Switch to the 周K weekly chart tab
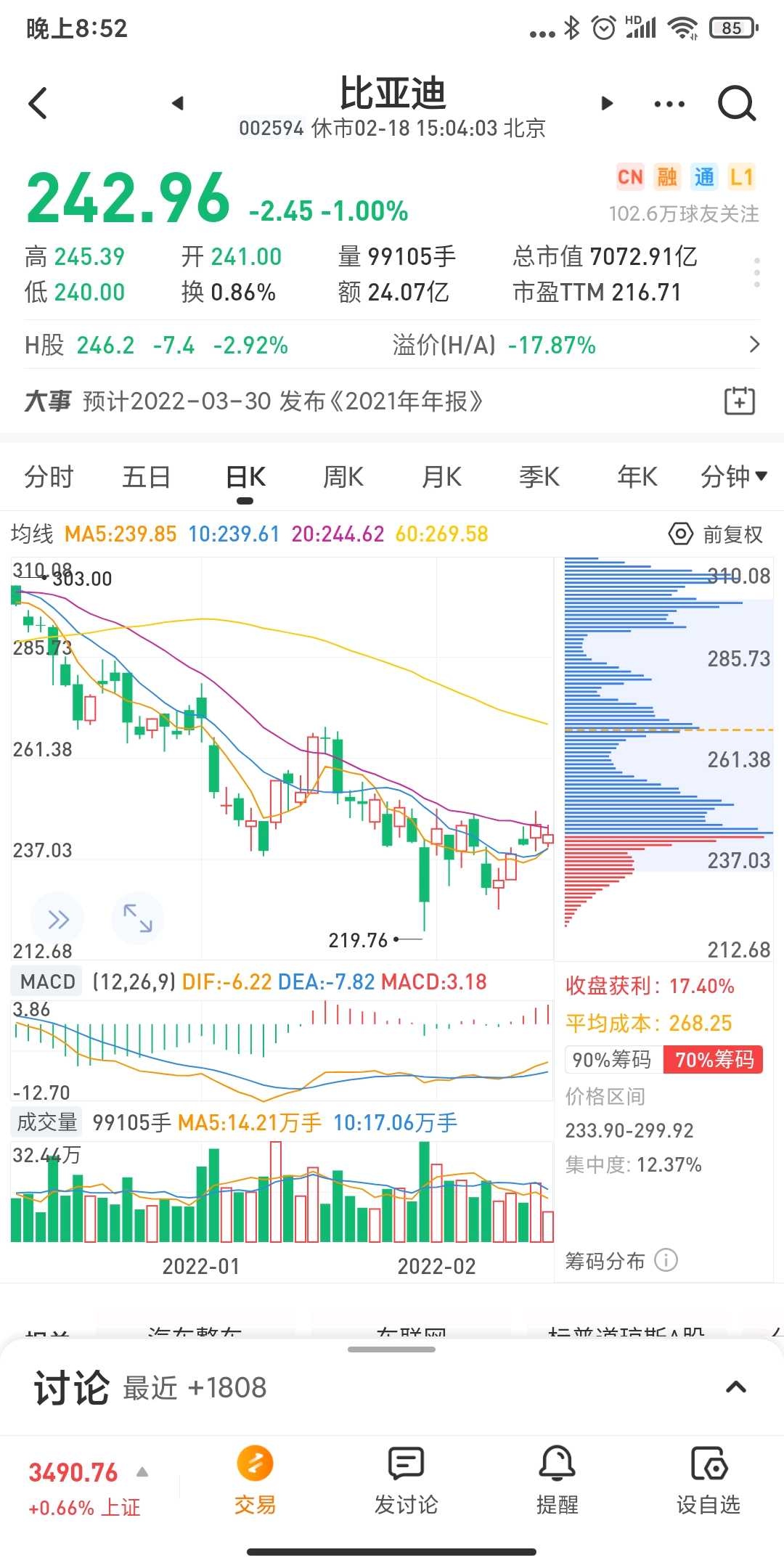784x1568 pixels. click(341, 476)
